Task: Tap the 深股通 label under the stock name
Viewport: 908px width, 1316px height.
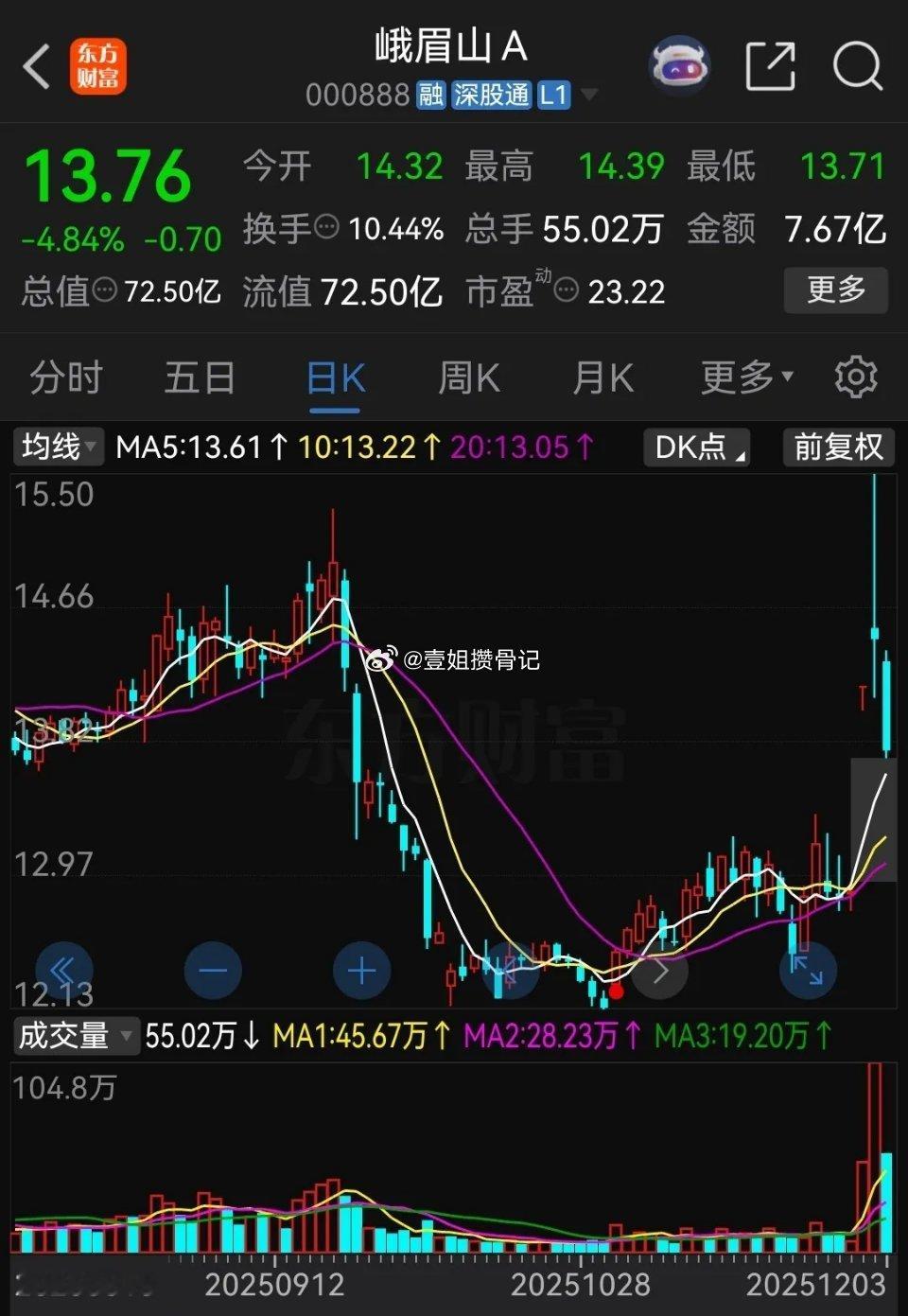Action: (x=490, y=95)
